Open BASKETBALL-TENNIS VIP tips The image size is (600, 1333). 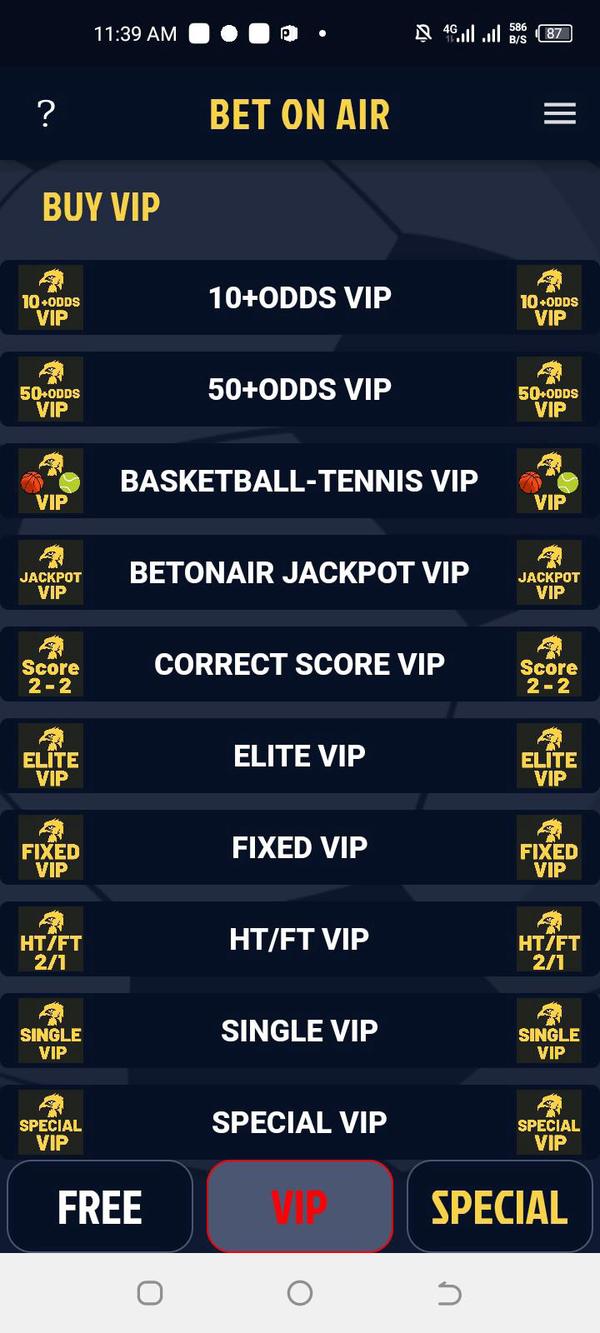300,481
